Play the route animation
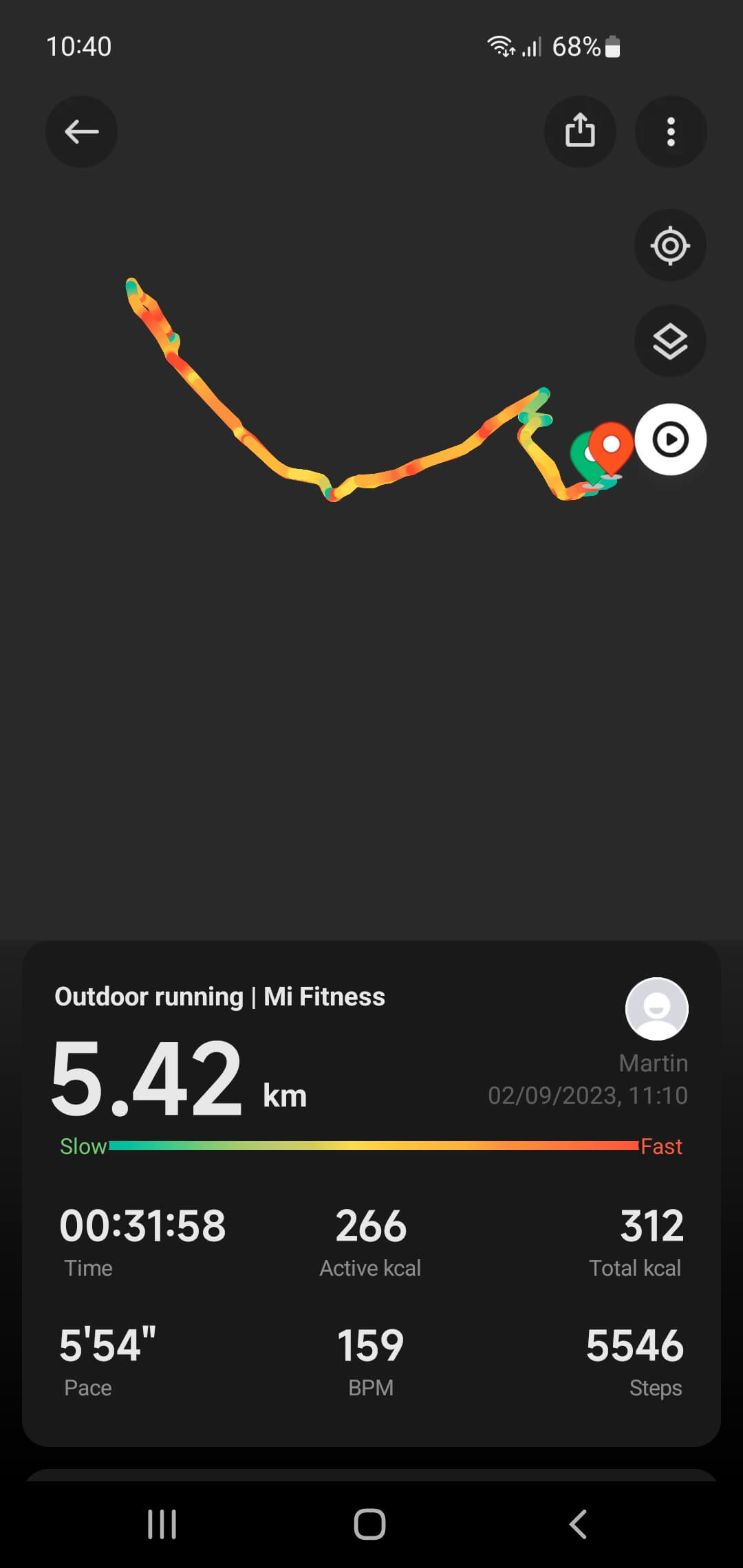The width and height of the screenshot is (743, 1568). (670, 439)
